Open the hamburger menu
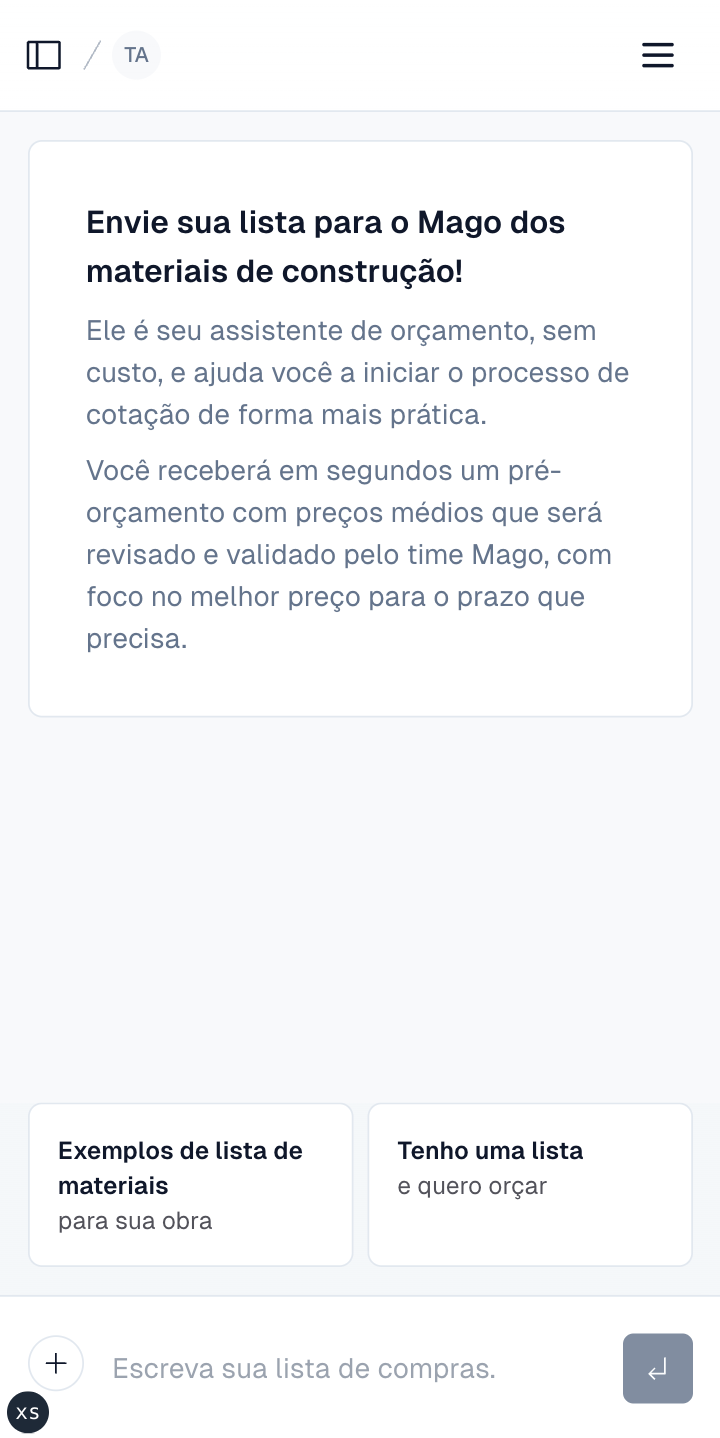 [657, 55]
